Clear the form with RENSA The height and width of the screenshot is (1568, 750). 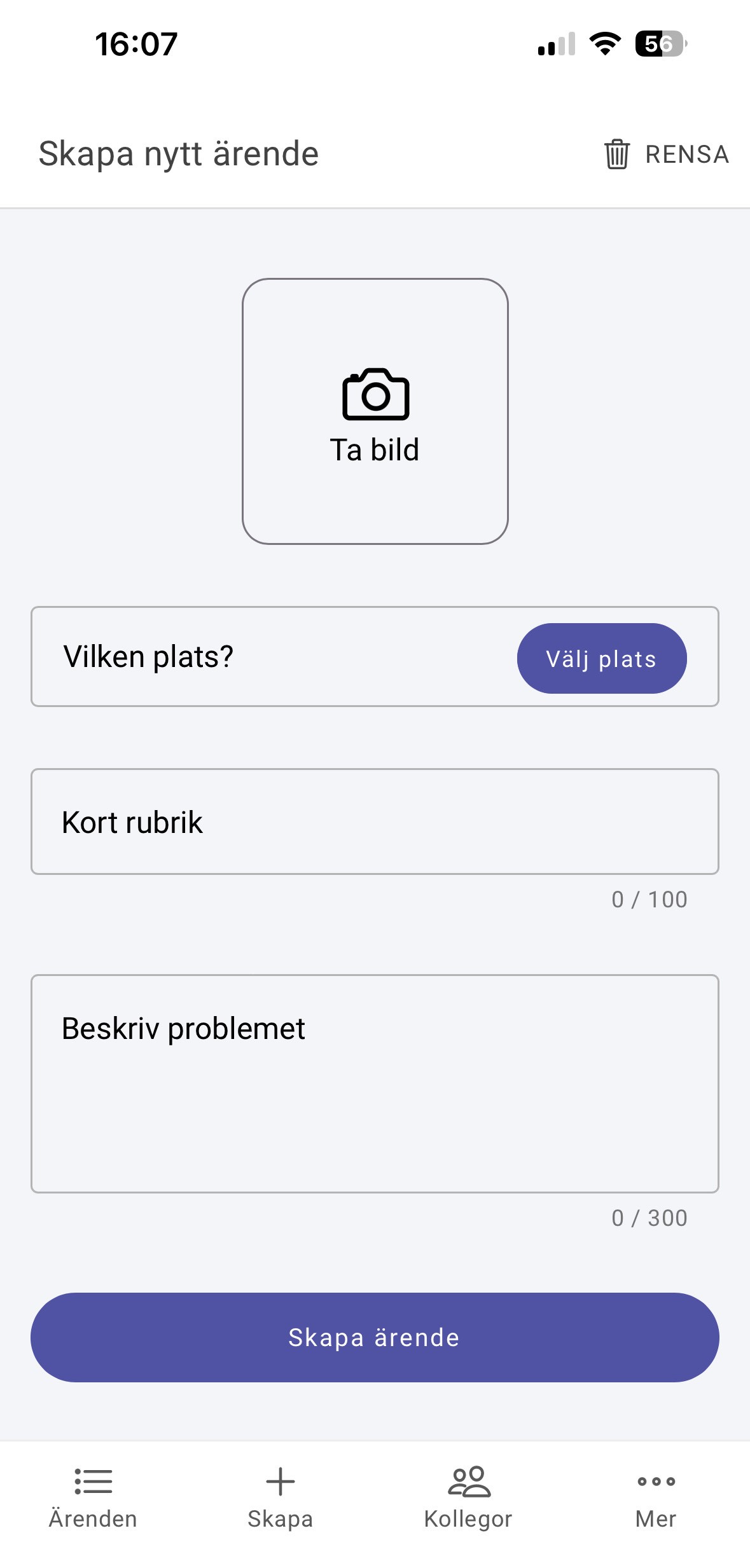pos(667,155)
